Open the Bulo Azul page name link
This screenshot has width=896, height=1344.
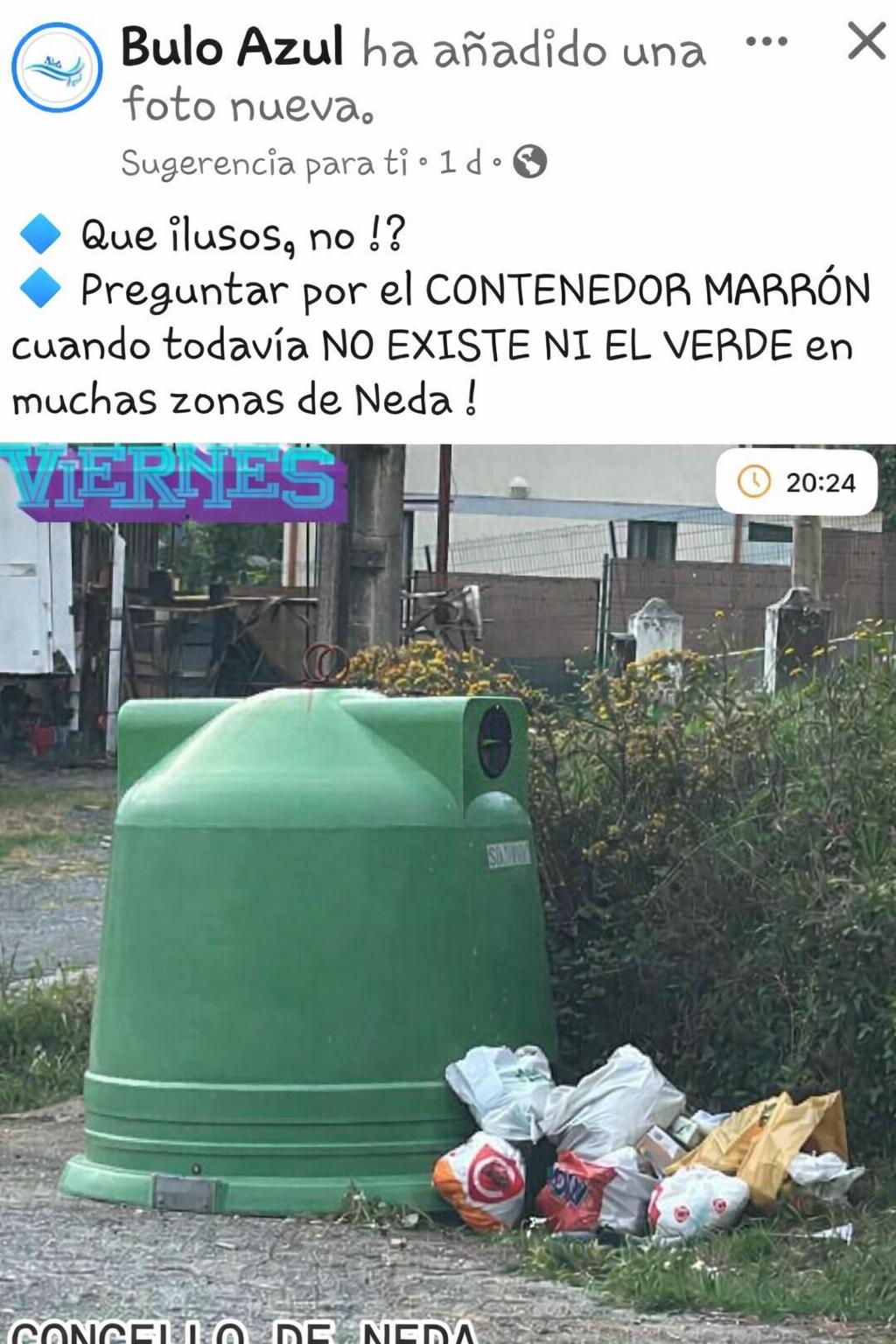tap(232, 47)
